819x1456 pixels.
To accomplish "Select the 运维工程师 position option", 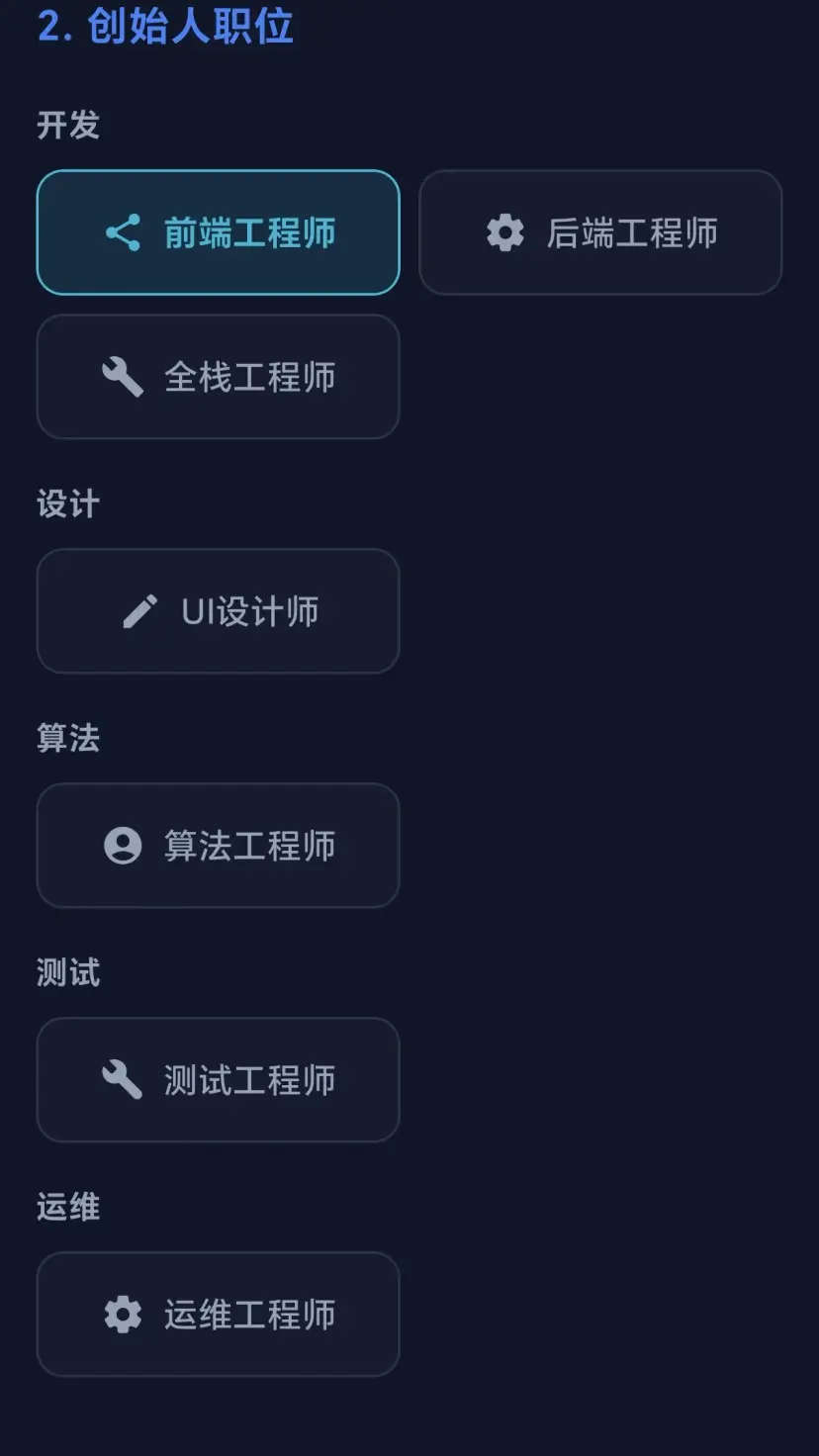I will click(218, 1315).
